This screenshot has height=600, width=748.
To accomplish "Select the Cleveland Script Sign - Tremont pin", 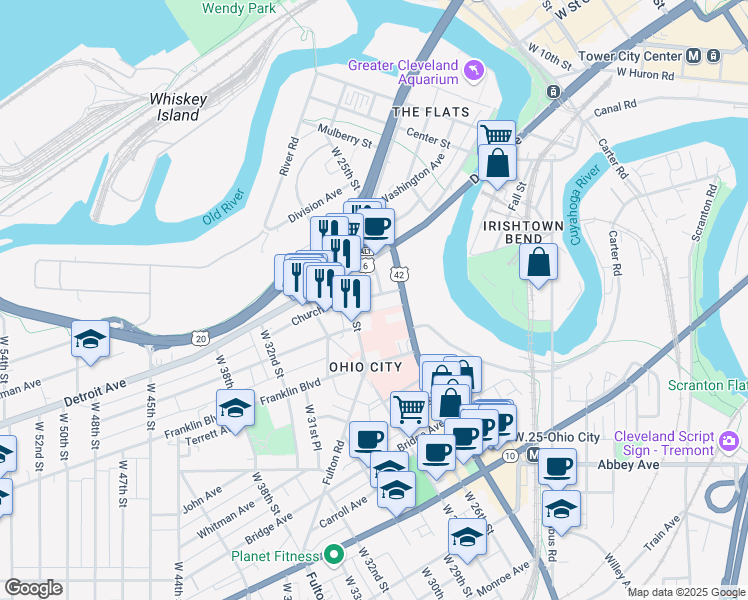I will (728, 441).
